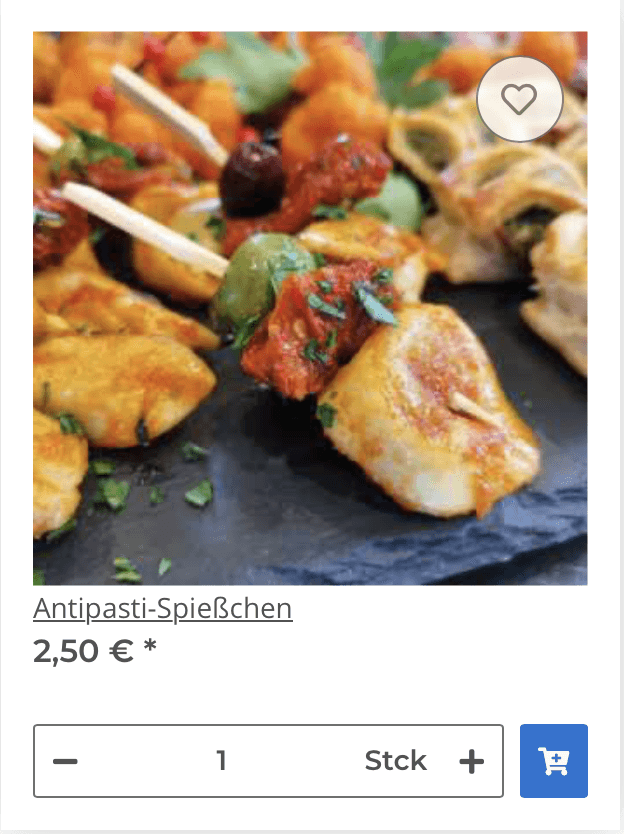Add Antipasti-Spießchen to the shopping cart
This screenshot has width=624, height=834.
point(553,761)
